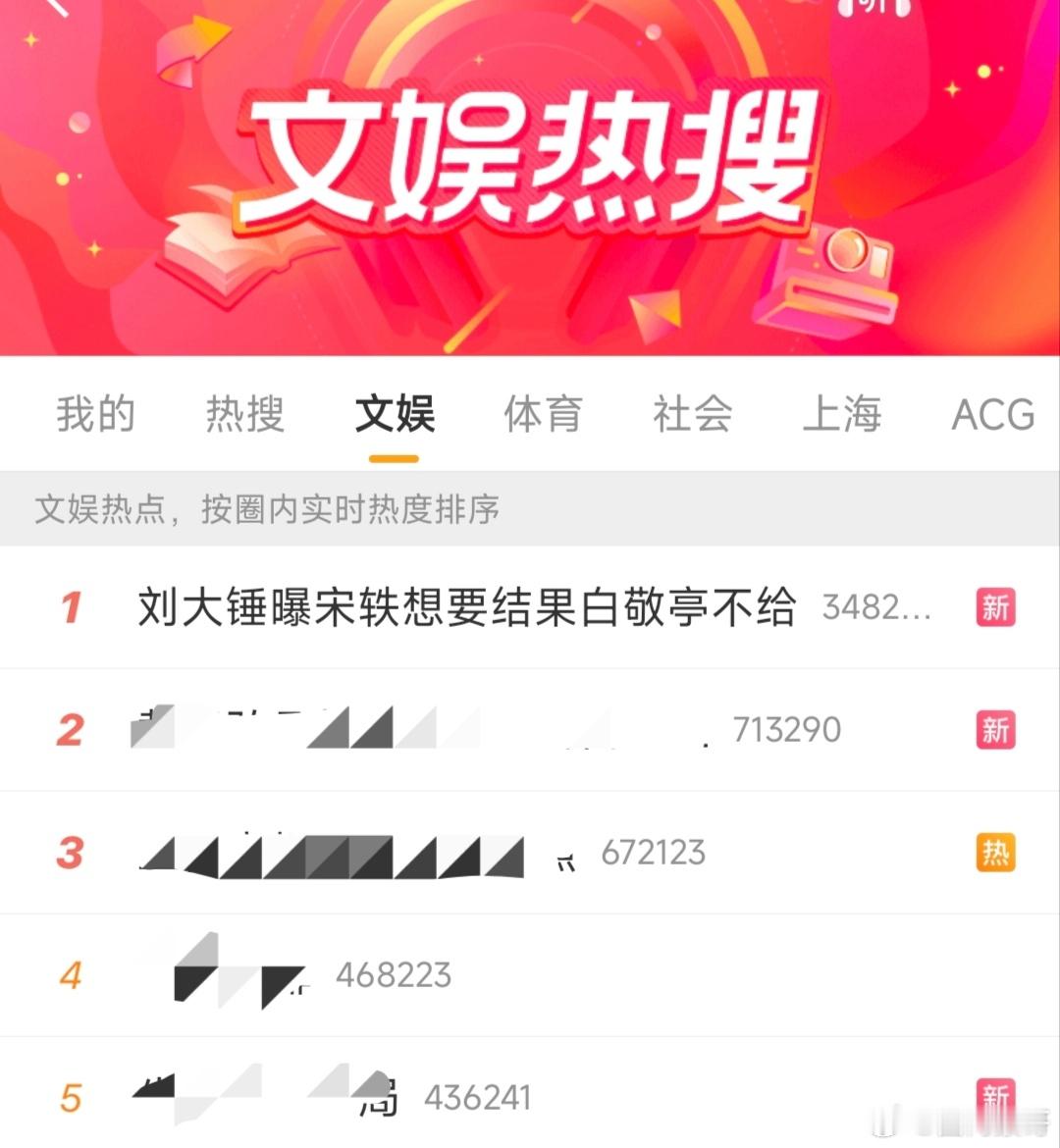
Task: Click the 新 badge on rank 2 entry
Action: 995,730
